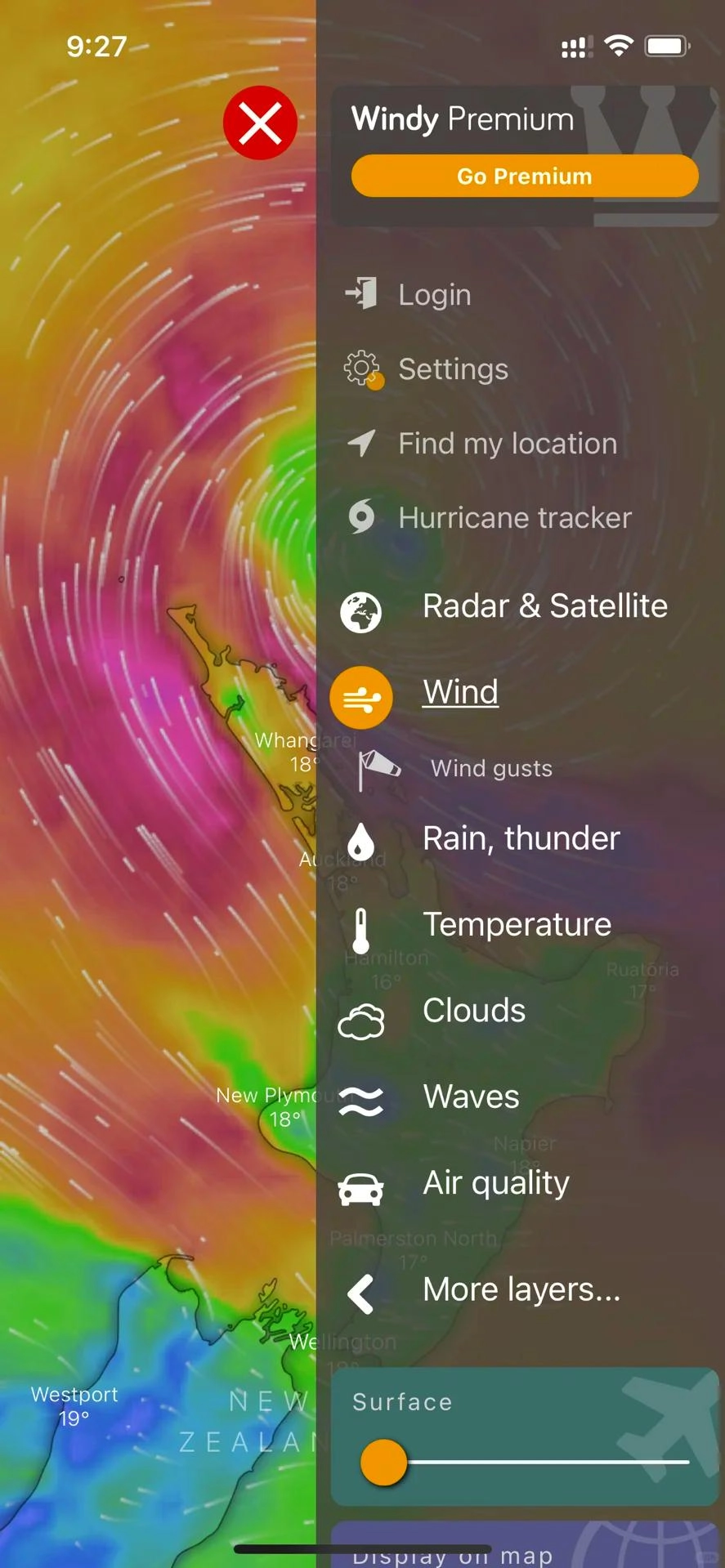Close the side menu with the red X
725x1568 pixels.
(x=260, y=123)
